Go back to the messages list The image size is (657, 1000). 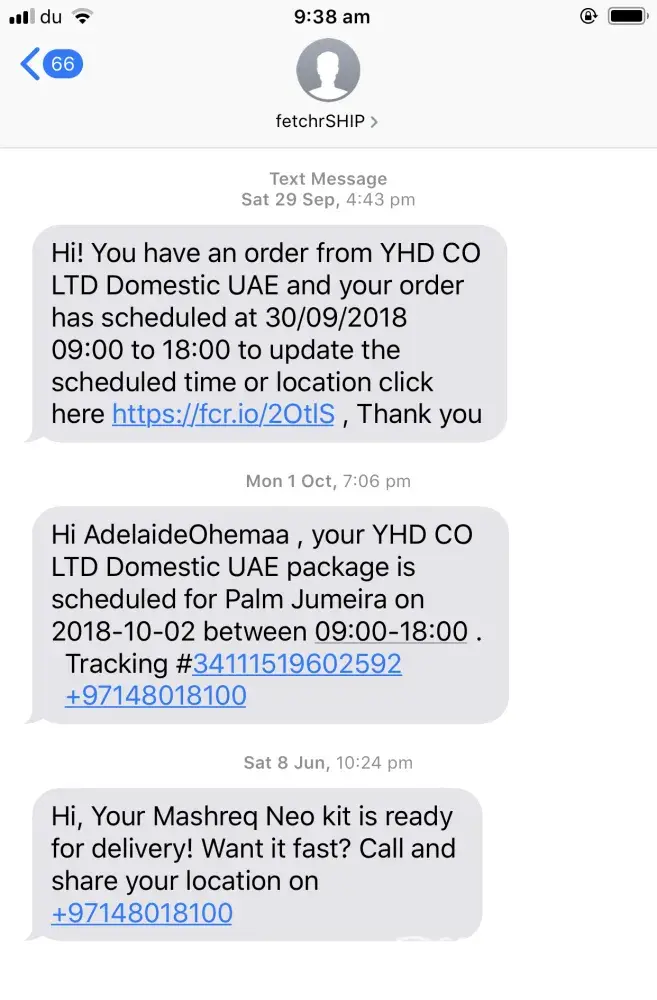[50, 64]
